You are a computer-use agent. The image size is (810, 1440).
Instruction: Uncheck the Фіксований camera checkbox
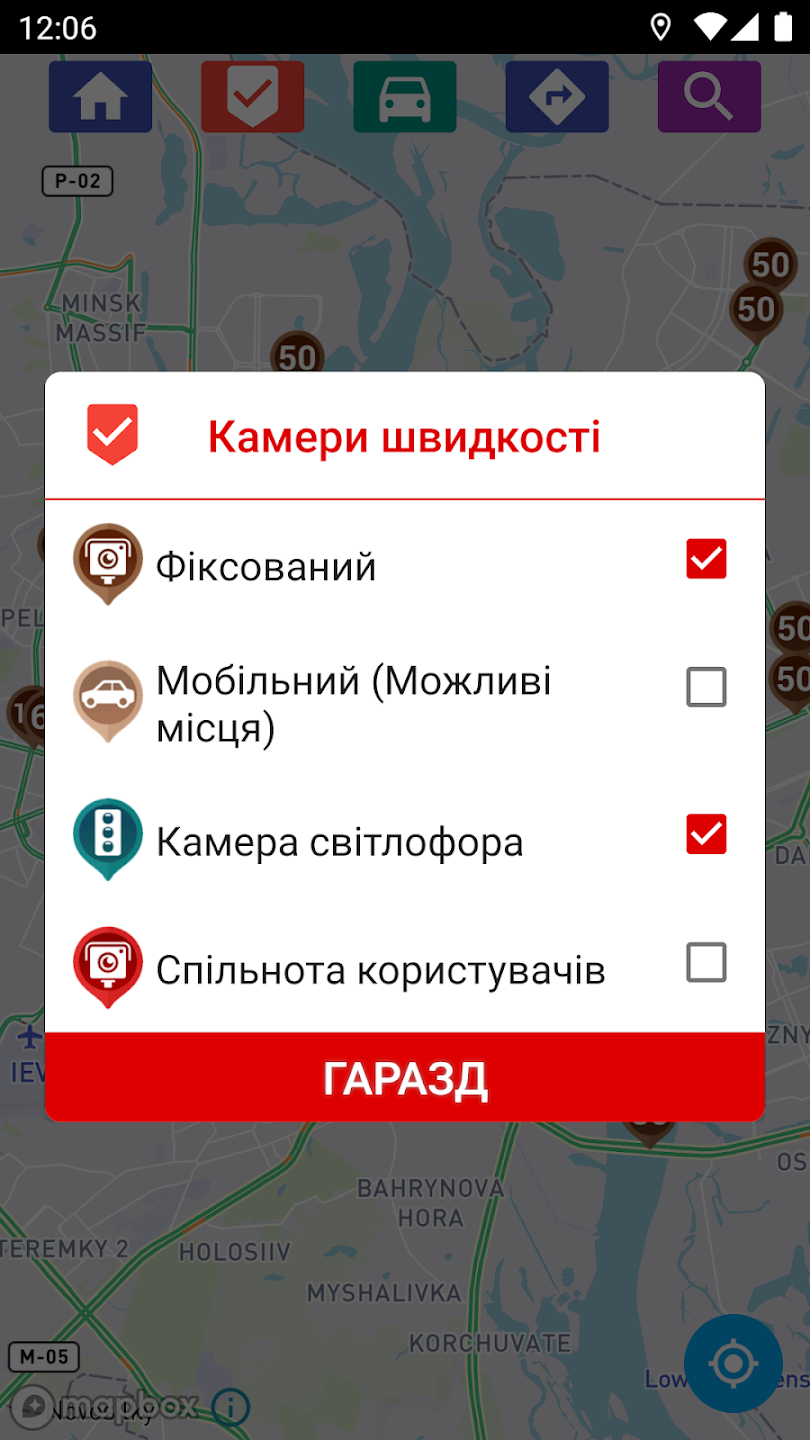click(706, 559)
